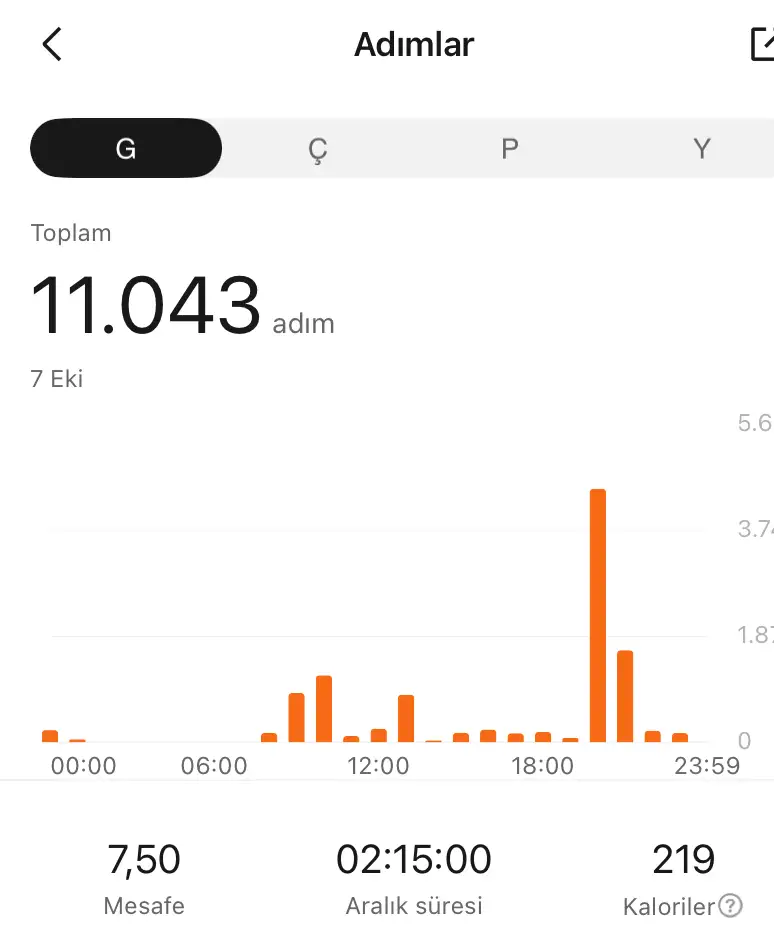This screenshot has height=937, width=774.
Task: Share the step data
Action: click(762, 44)
